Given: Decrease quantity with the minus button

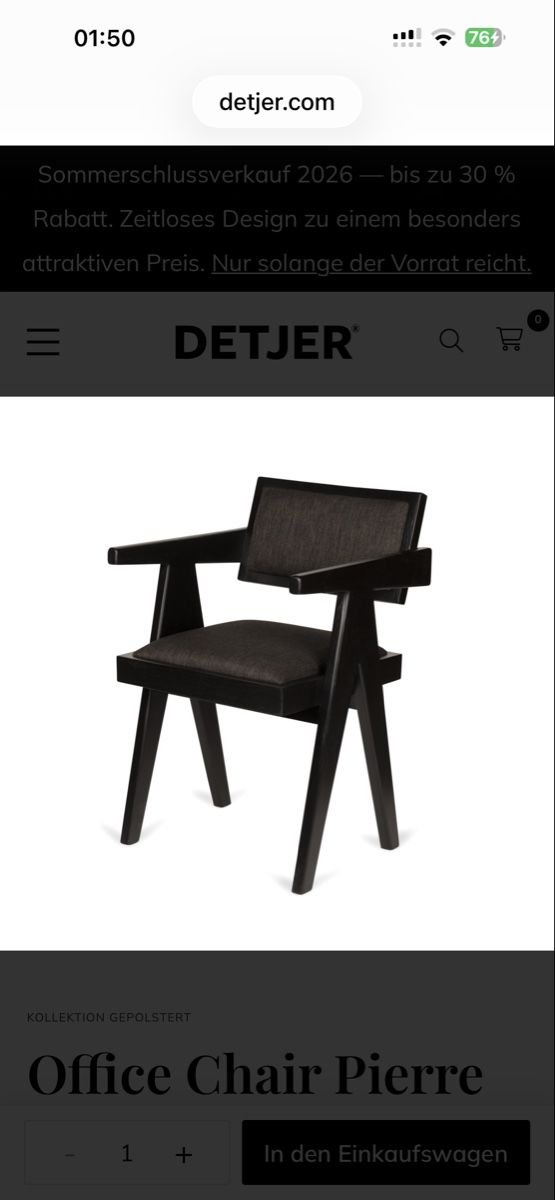Looking at the screenshot, I should (x=70, y=1154).
